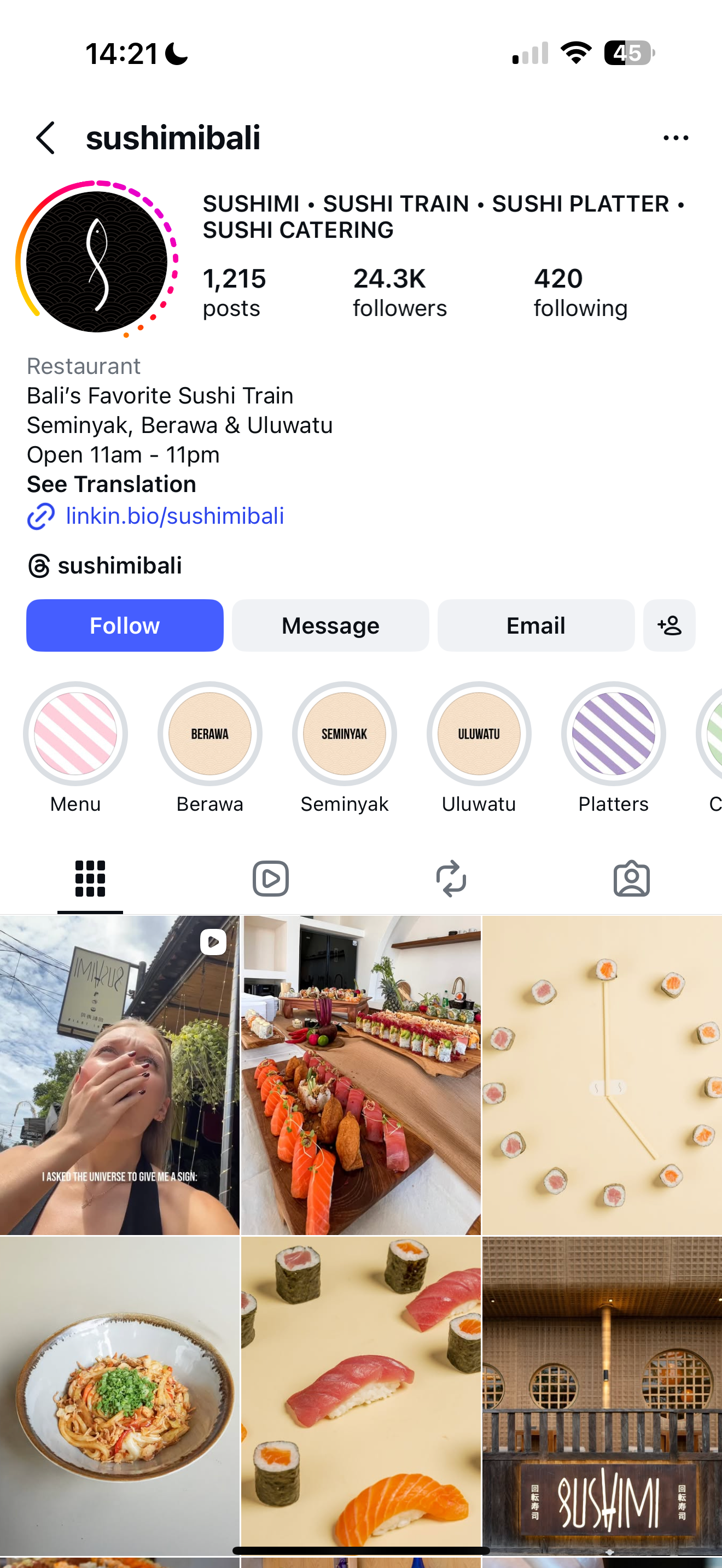722x1568 pixels.
Task: Open the followers list
Action: (399, 292)
